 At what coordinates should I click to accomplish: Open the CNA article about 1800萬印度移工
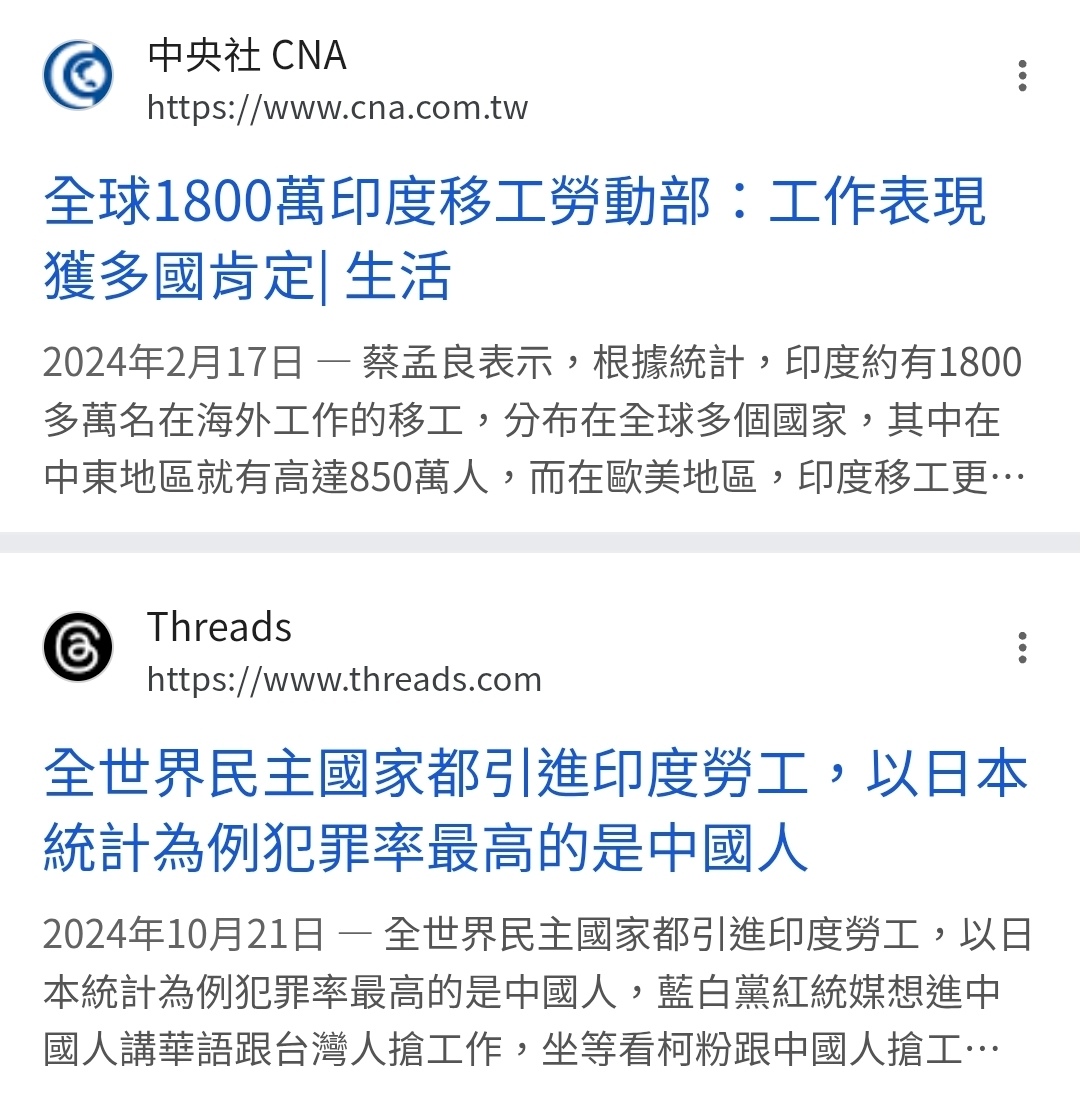point(515,239)
